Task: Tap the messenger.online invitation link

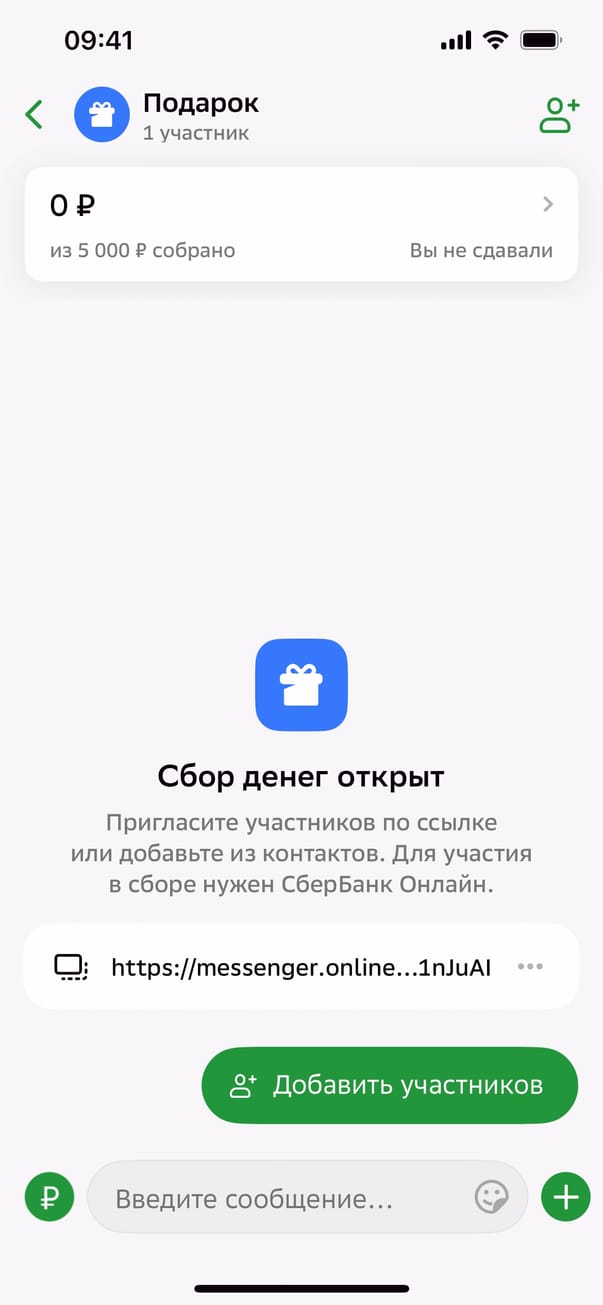Action: [300, 967]
